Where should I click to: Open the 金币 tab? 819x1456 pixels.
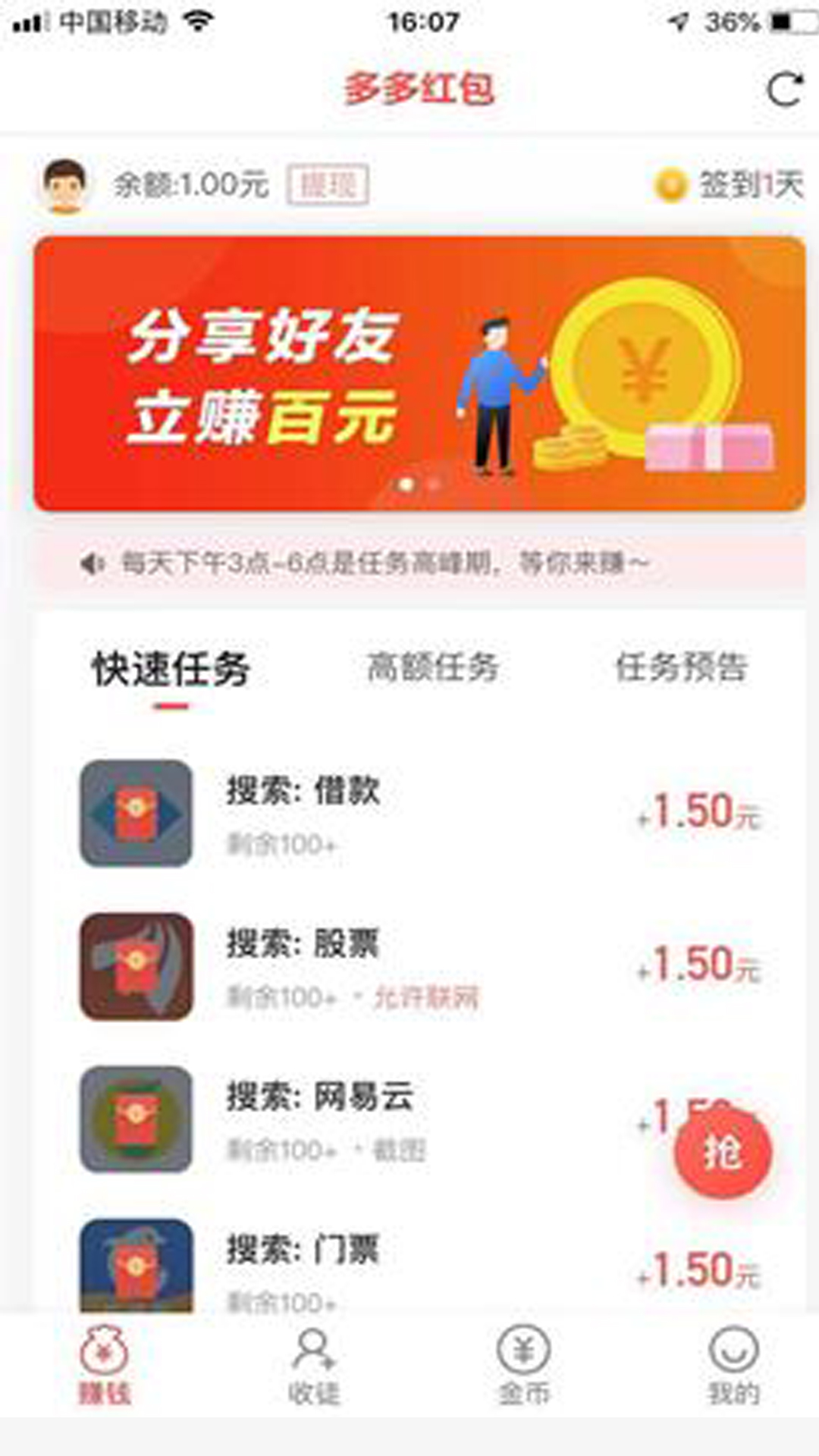tap(523, 1367)
